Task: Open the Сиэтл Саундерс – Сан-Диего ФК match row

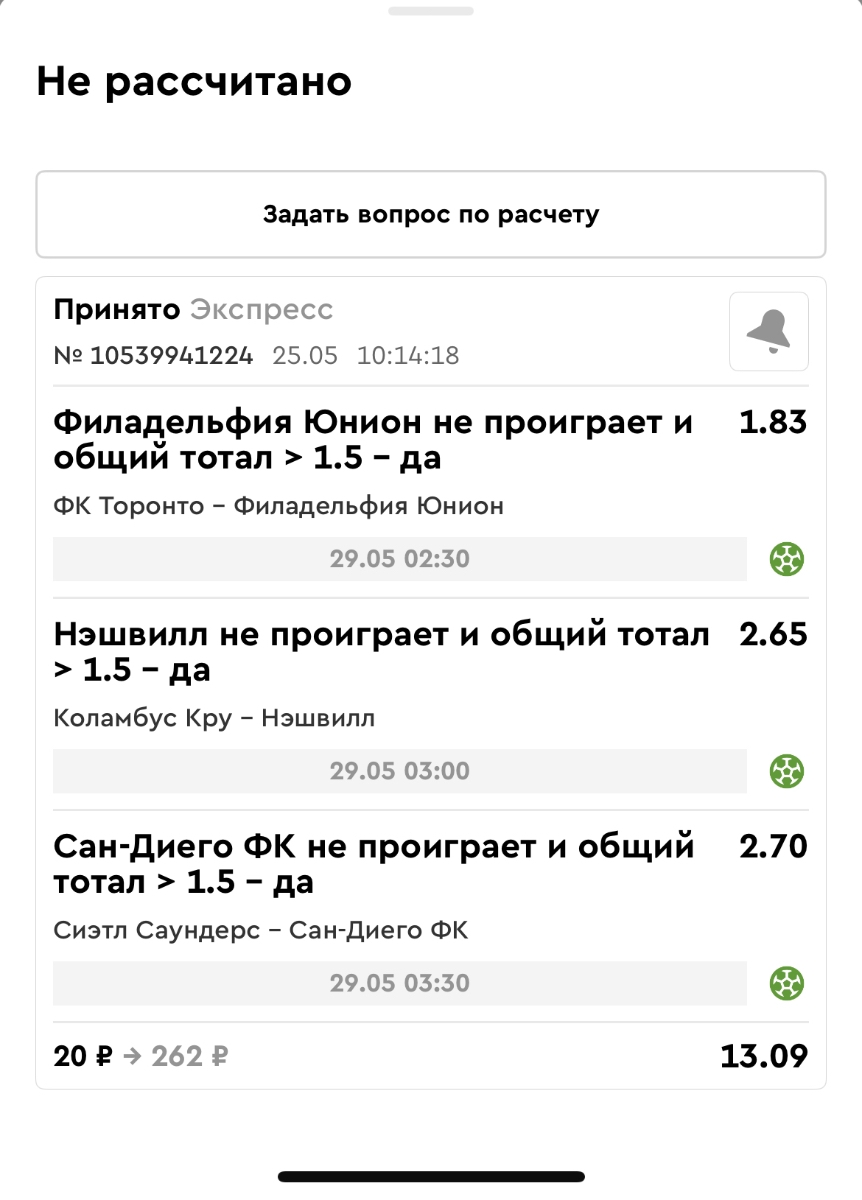Action: pyautogui.click(x=260, y=930)
